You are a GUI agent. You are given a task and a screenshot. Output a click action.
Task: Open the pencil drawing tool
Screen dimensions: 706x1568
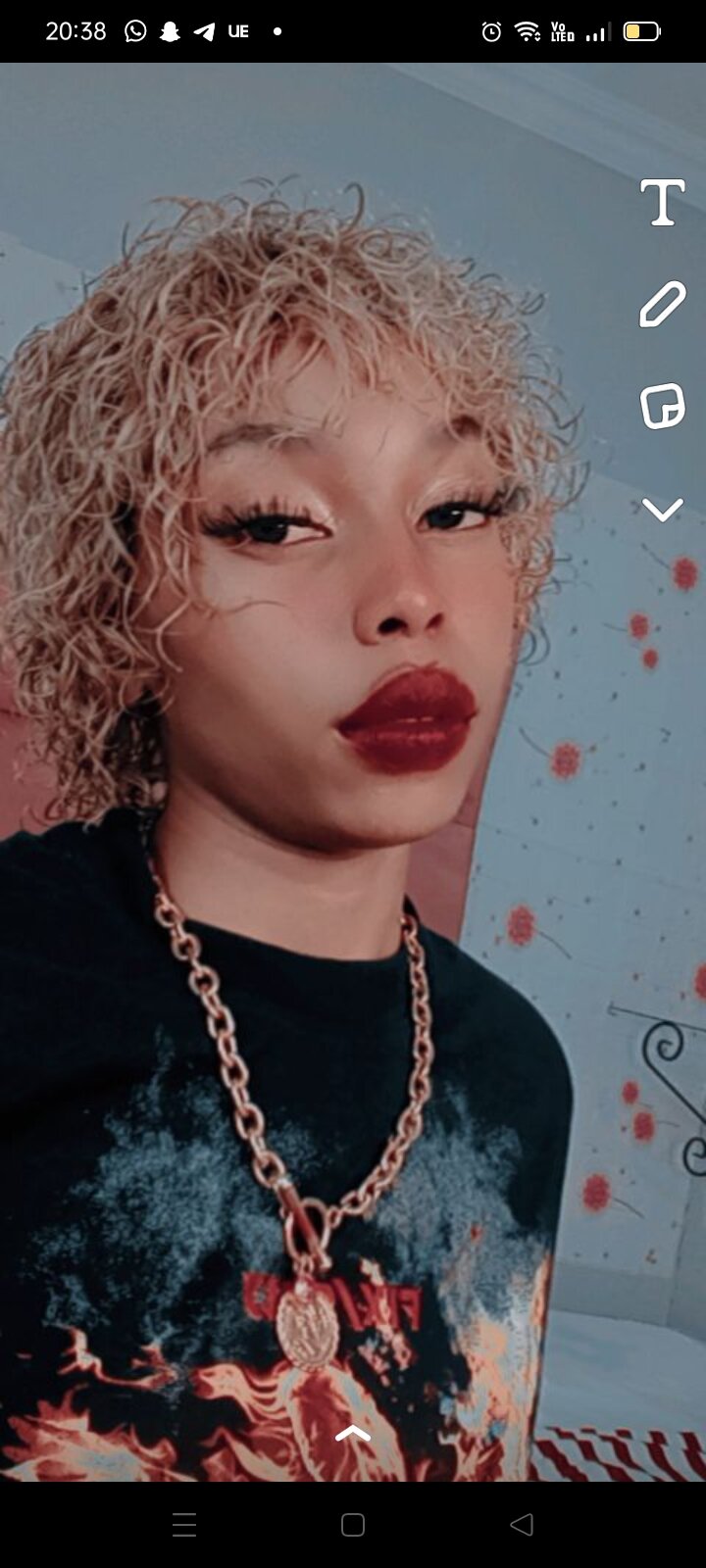[x=662, y=305]
